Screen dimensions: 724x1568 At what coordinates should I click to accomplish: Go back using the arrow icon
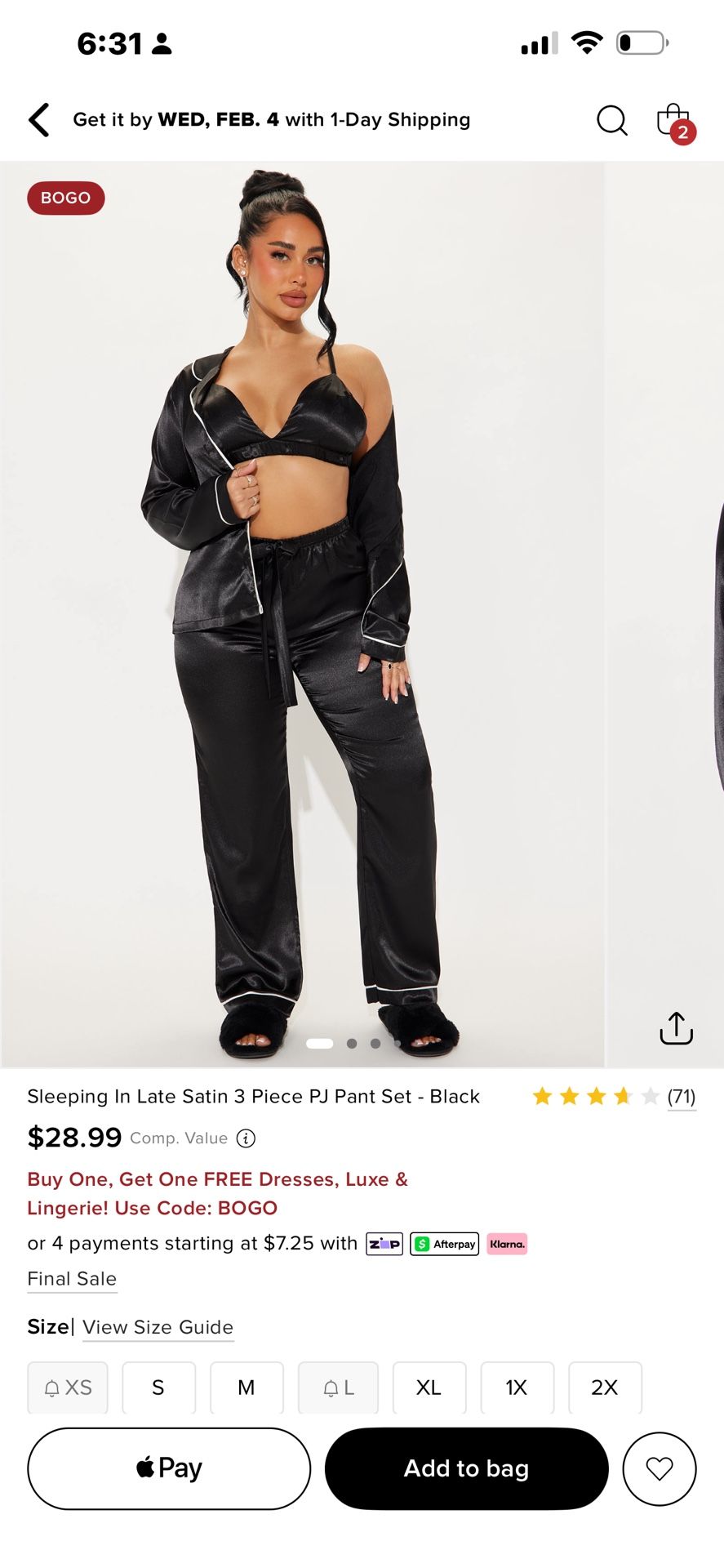click(39, 120)
